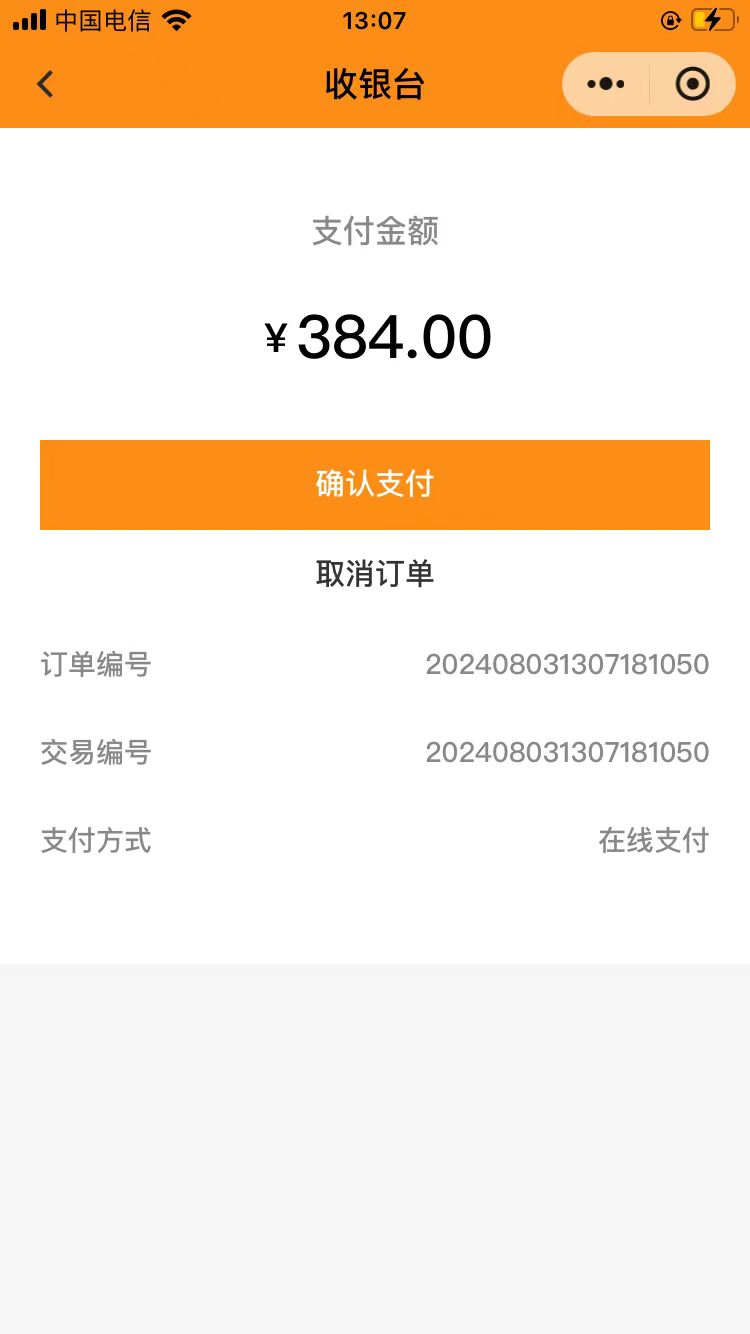
Task: Tap 确认支付 to confirm the payment
Action: (375, 484)
